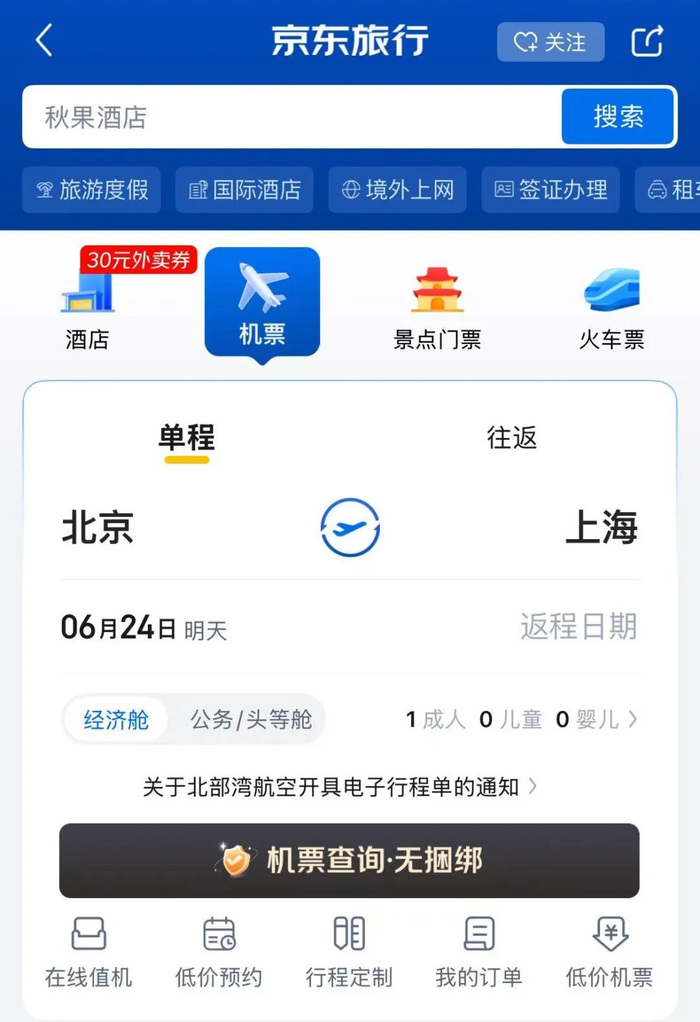Follow 京东旅行 with the 关注 button

[550, 42]
